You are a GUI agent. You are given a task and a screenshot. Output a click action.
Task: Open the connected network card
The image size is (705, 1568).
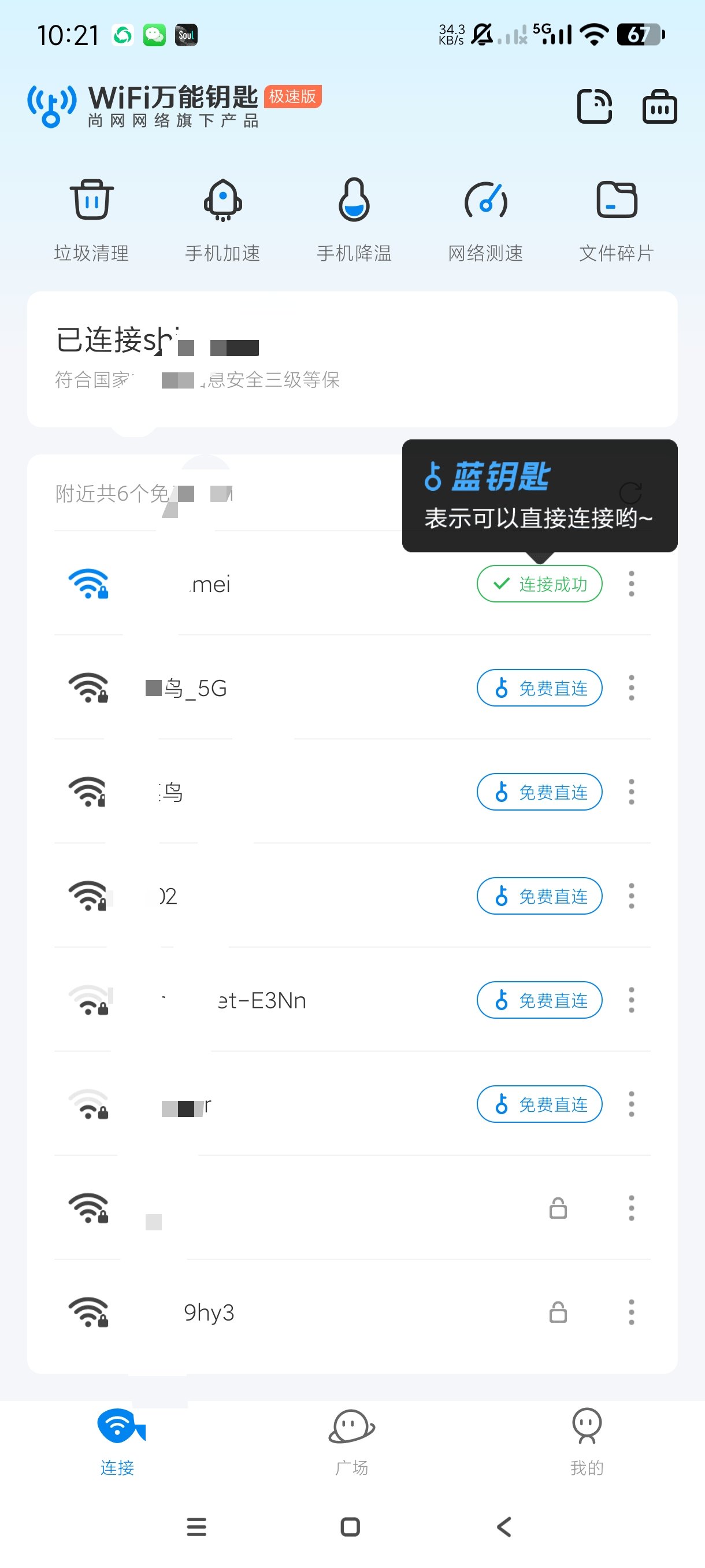[x=351, y=359]
